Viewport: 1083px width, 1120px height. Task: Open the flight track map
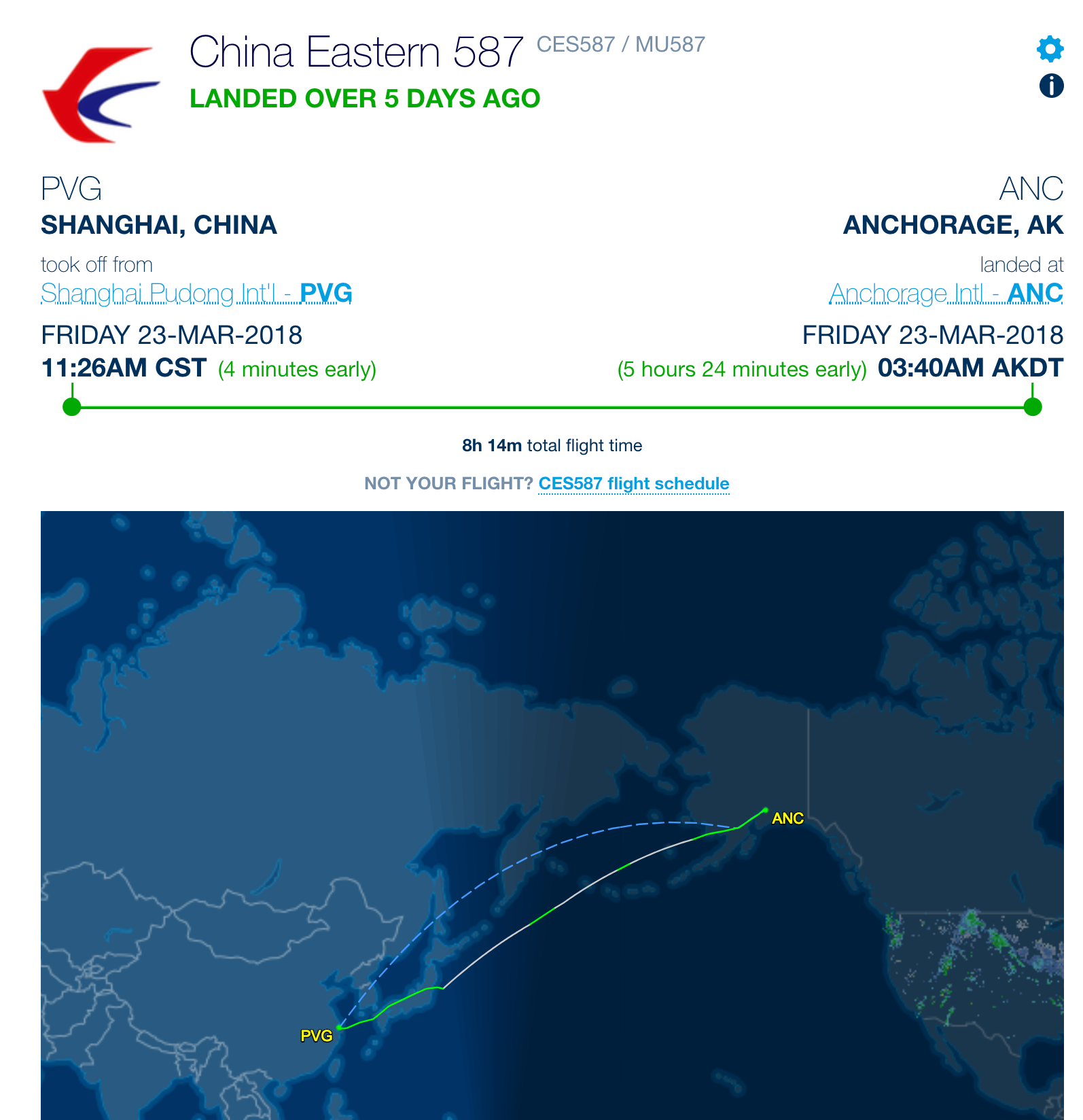(x=552, y=814)
